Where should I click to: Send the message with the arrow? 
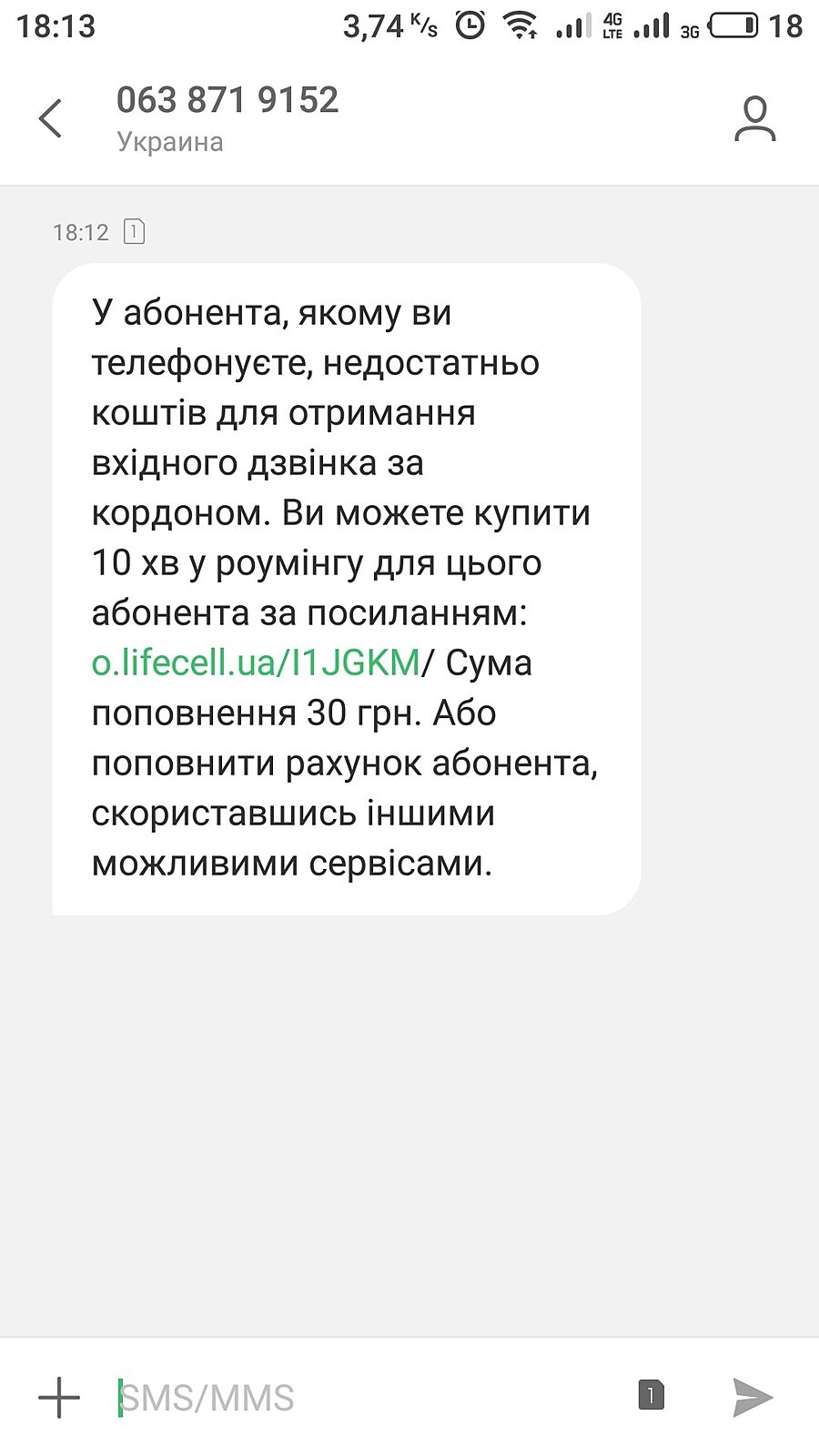coord(753,1397)
